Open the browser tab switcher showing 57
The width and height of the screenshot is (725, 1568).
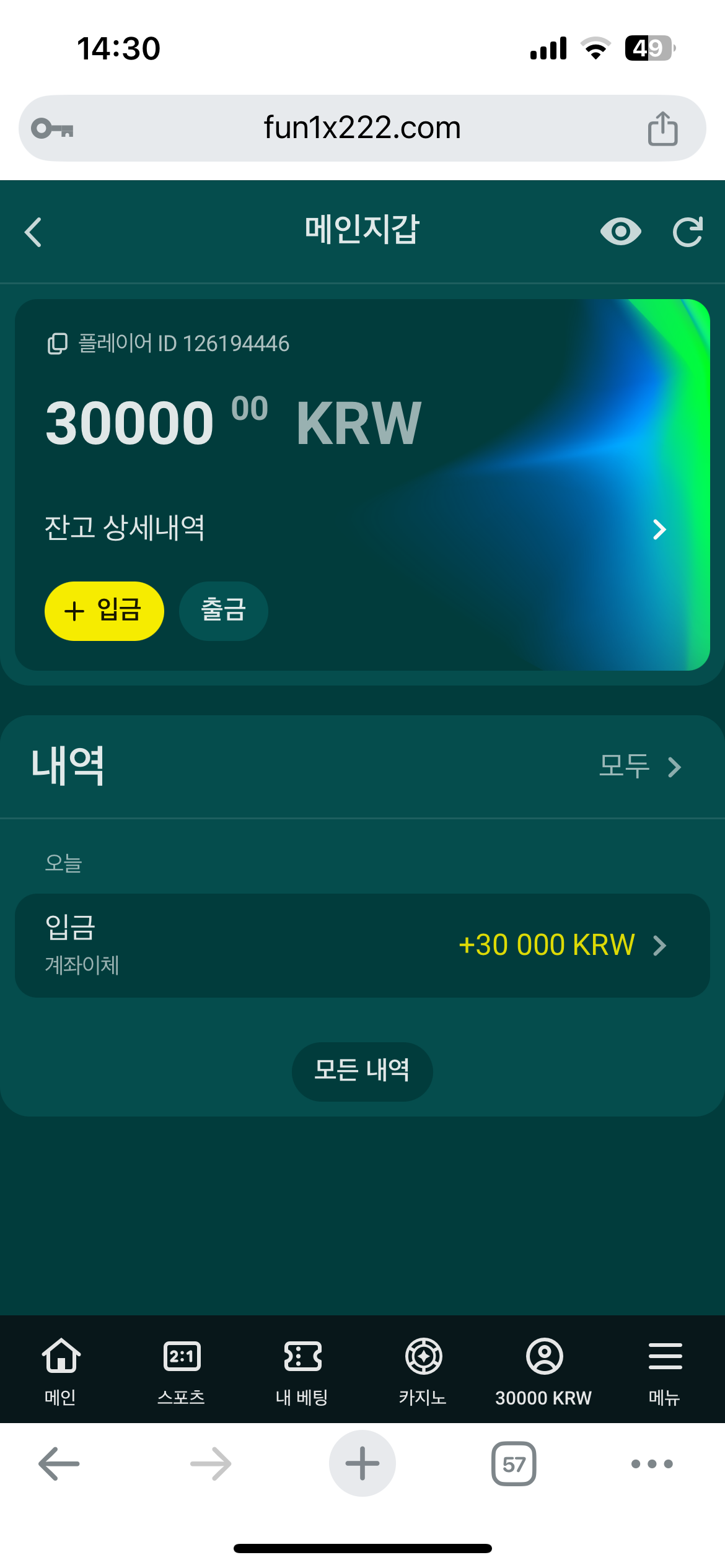tap(514, 1464)
